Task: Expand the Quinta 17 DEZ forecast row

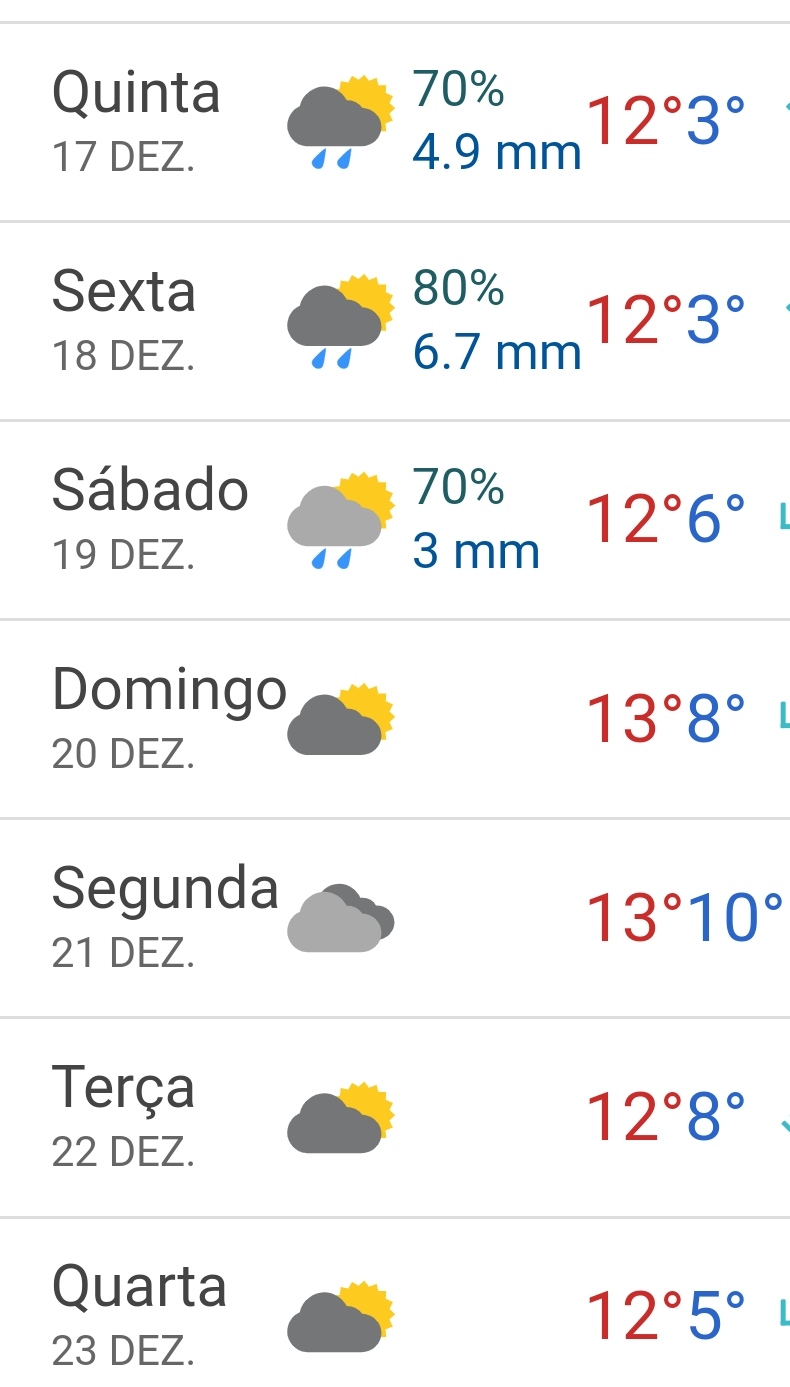Action: 395,120
